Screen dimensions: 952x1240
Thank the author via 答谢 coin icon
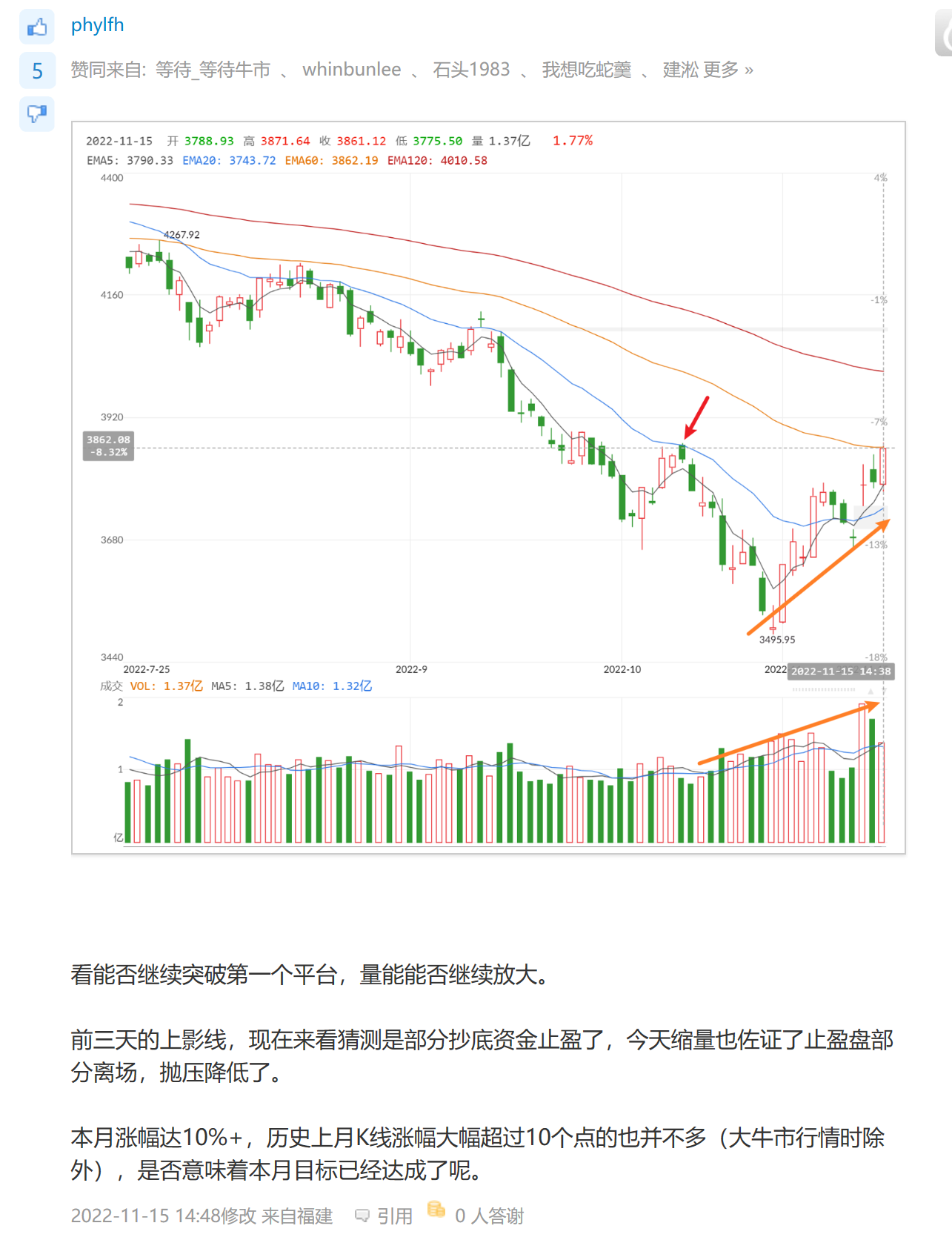click(x=436, y=1210)
